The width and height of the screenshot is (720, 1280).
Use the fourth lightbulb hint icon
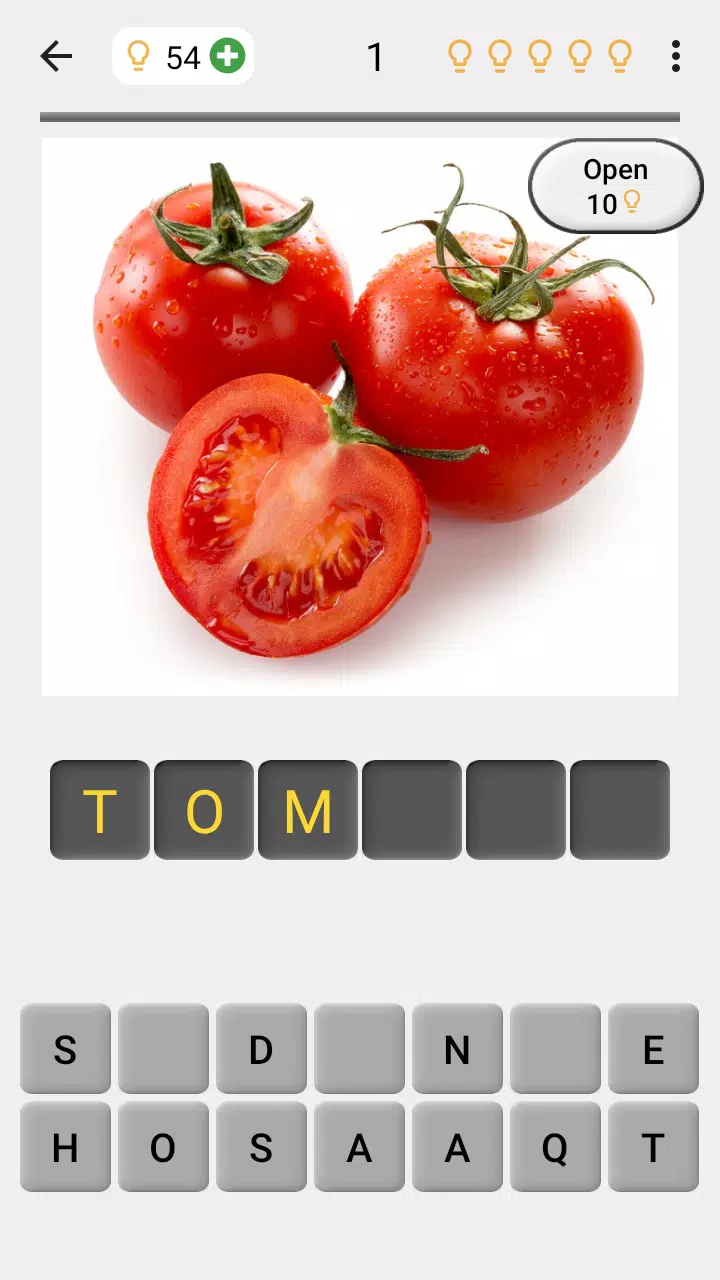point(580,56)
